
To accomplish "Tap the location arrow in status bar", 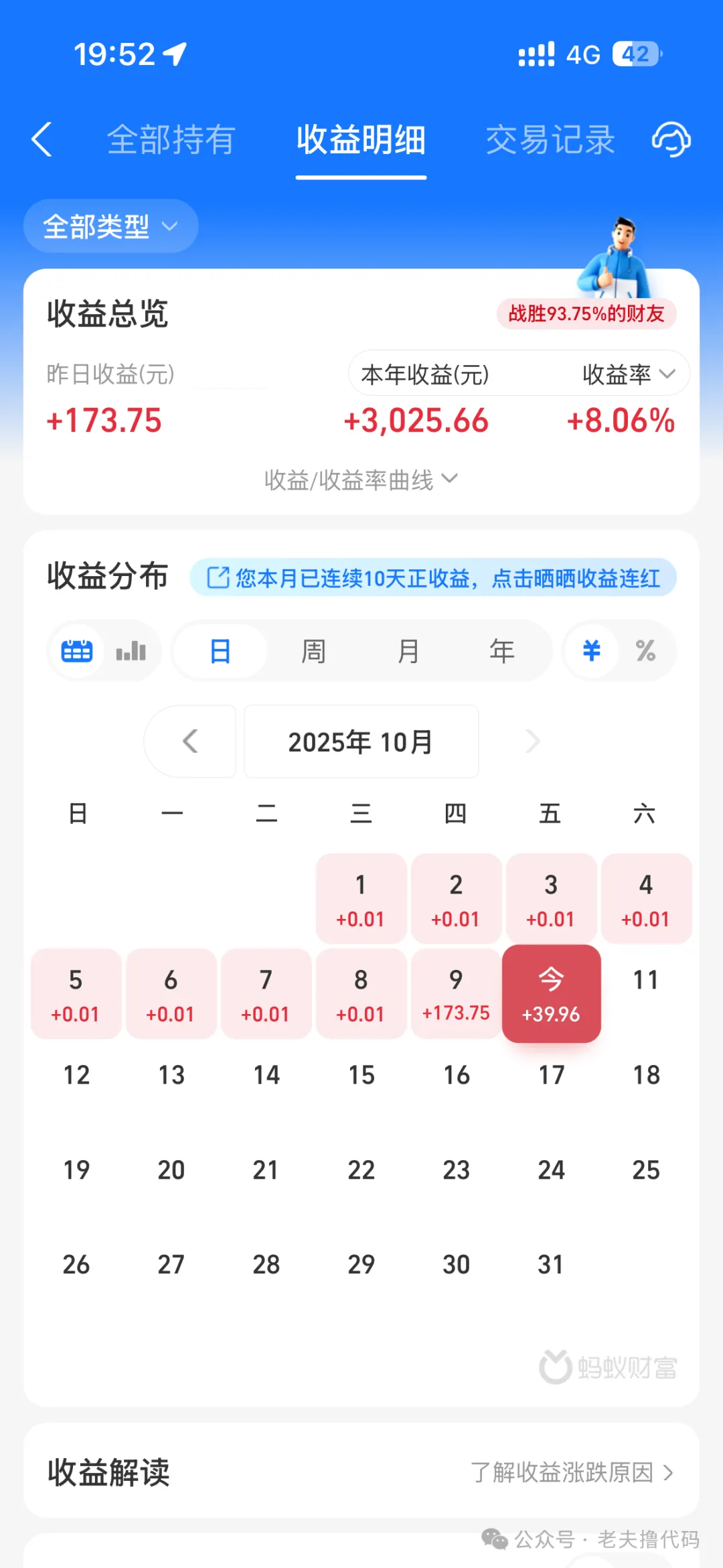I will click(x=173, y=54).
